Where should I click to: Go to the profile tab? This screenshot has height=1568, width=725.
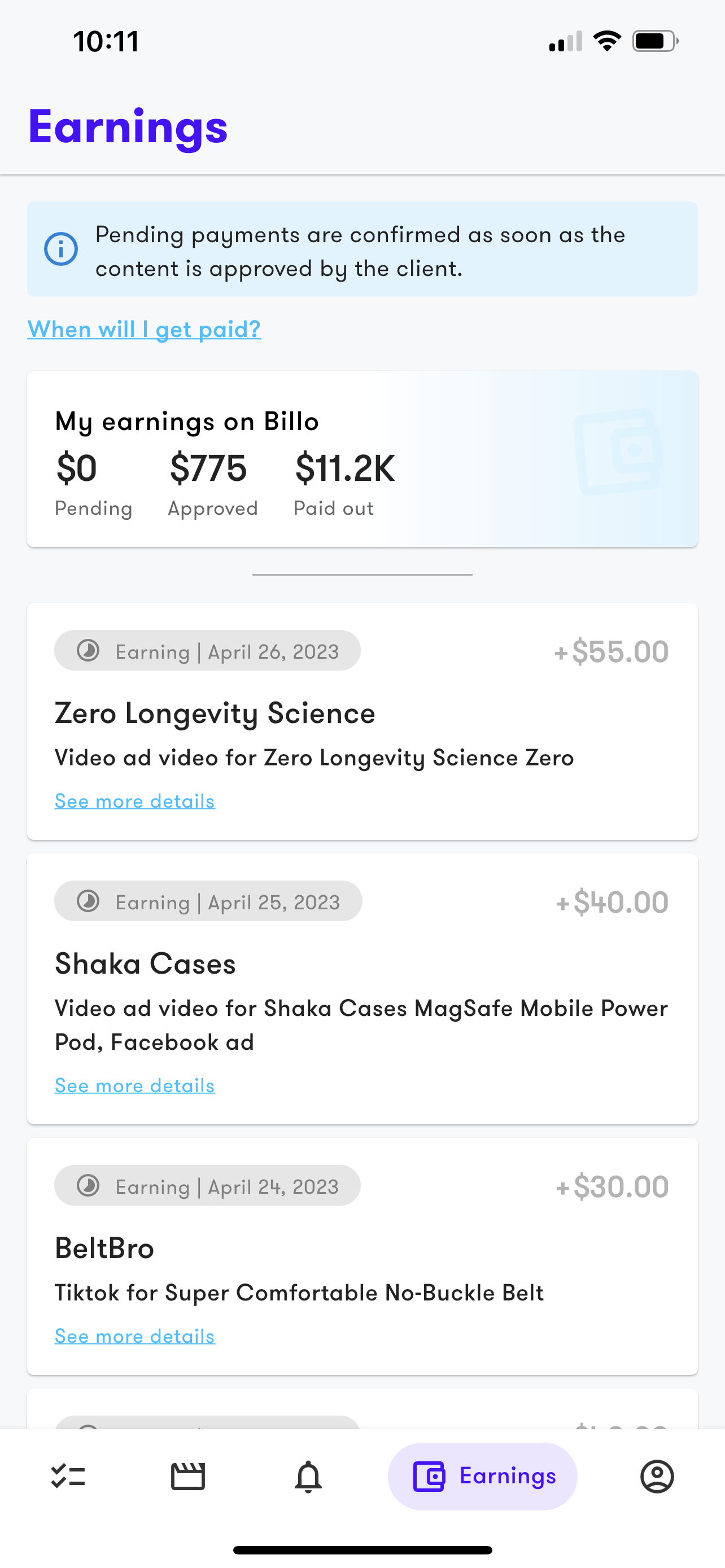(657, 1476)
